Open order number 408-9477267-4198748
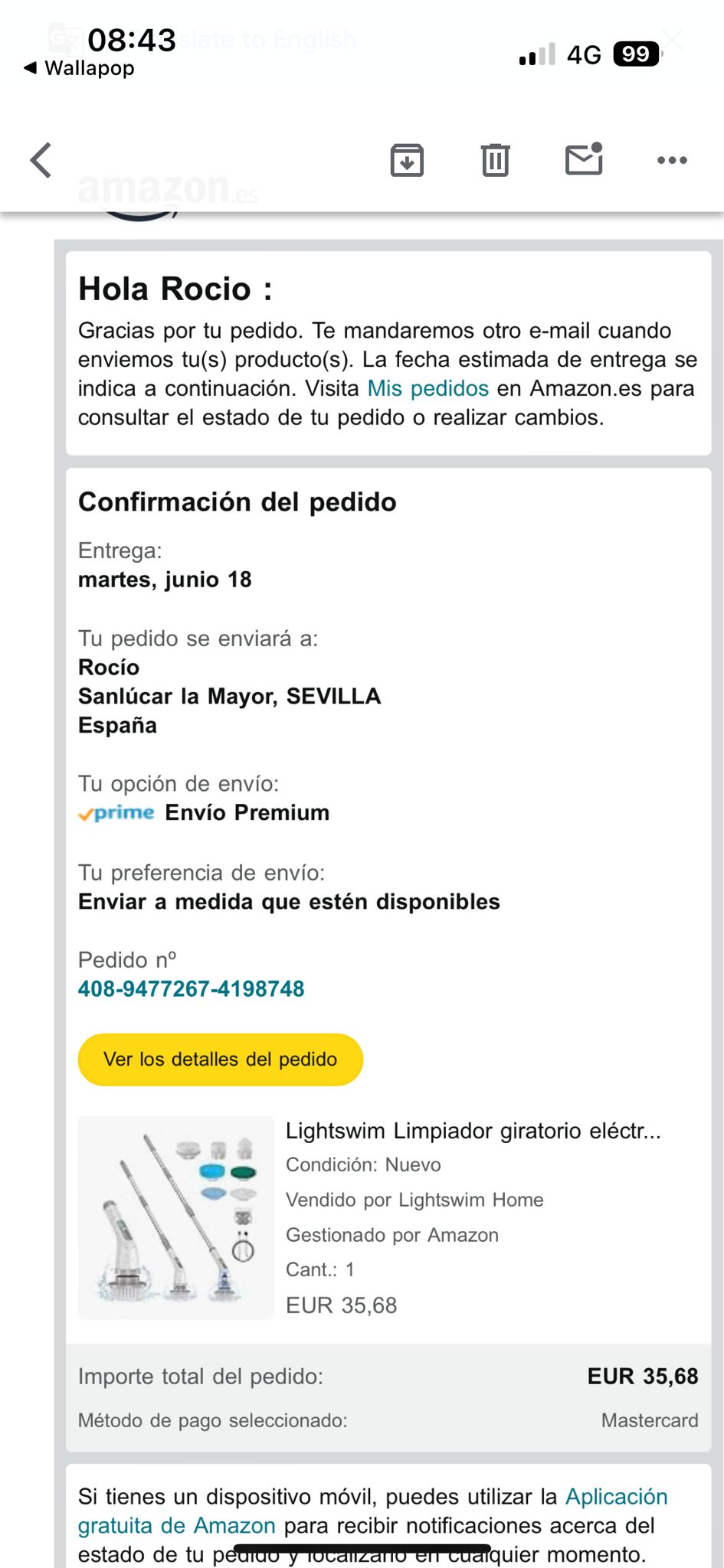The height and width of the screenshot is (1568, 724). tap(191, 988)
